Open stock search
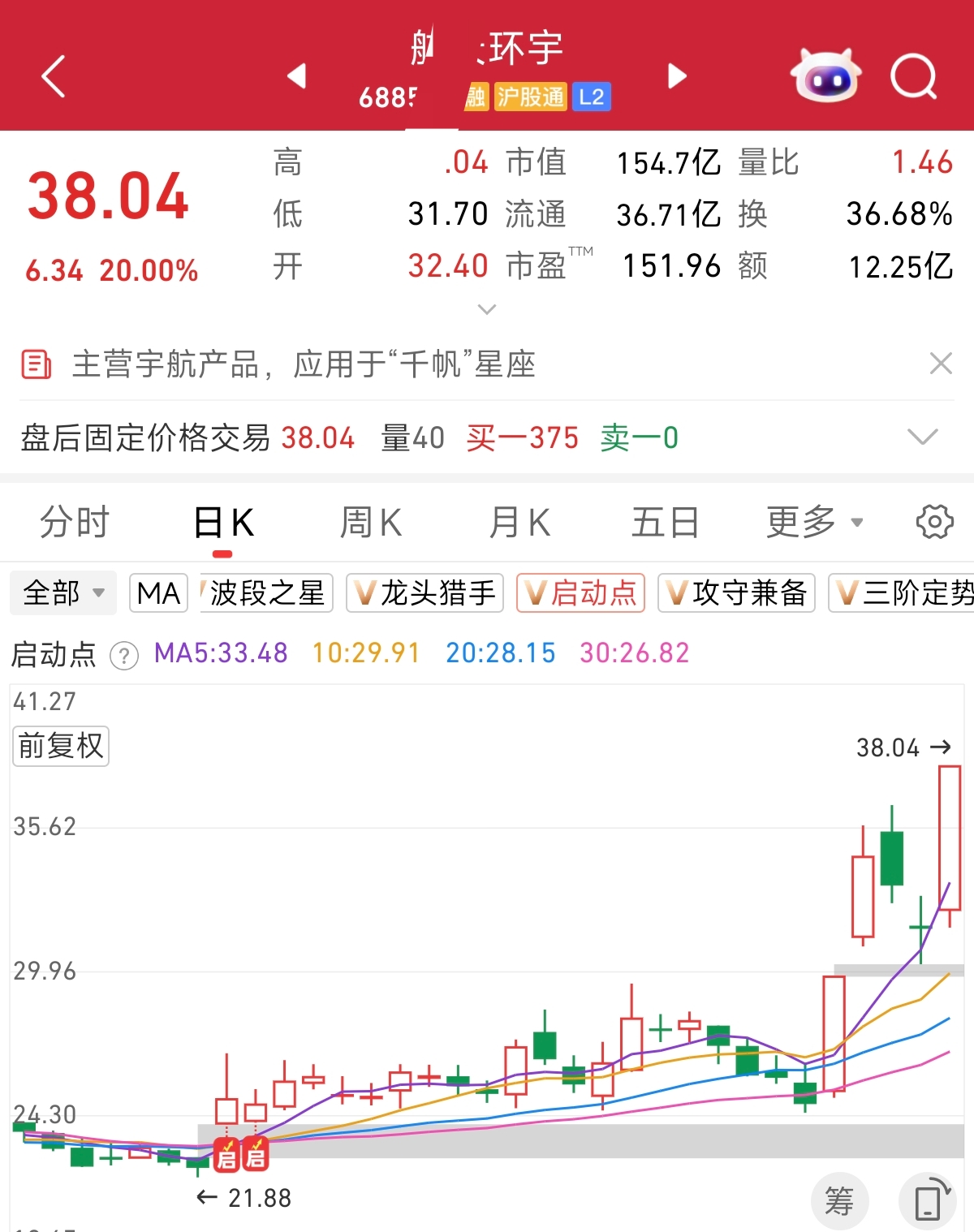Screen dimensions: 974x1232 (914, 76)
